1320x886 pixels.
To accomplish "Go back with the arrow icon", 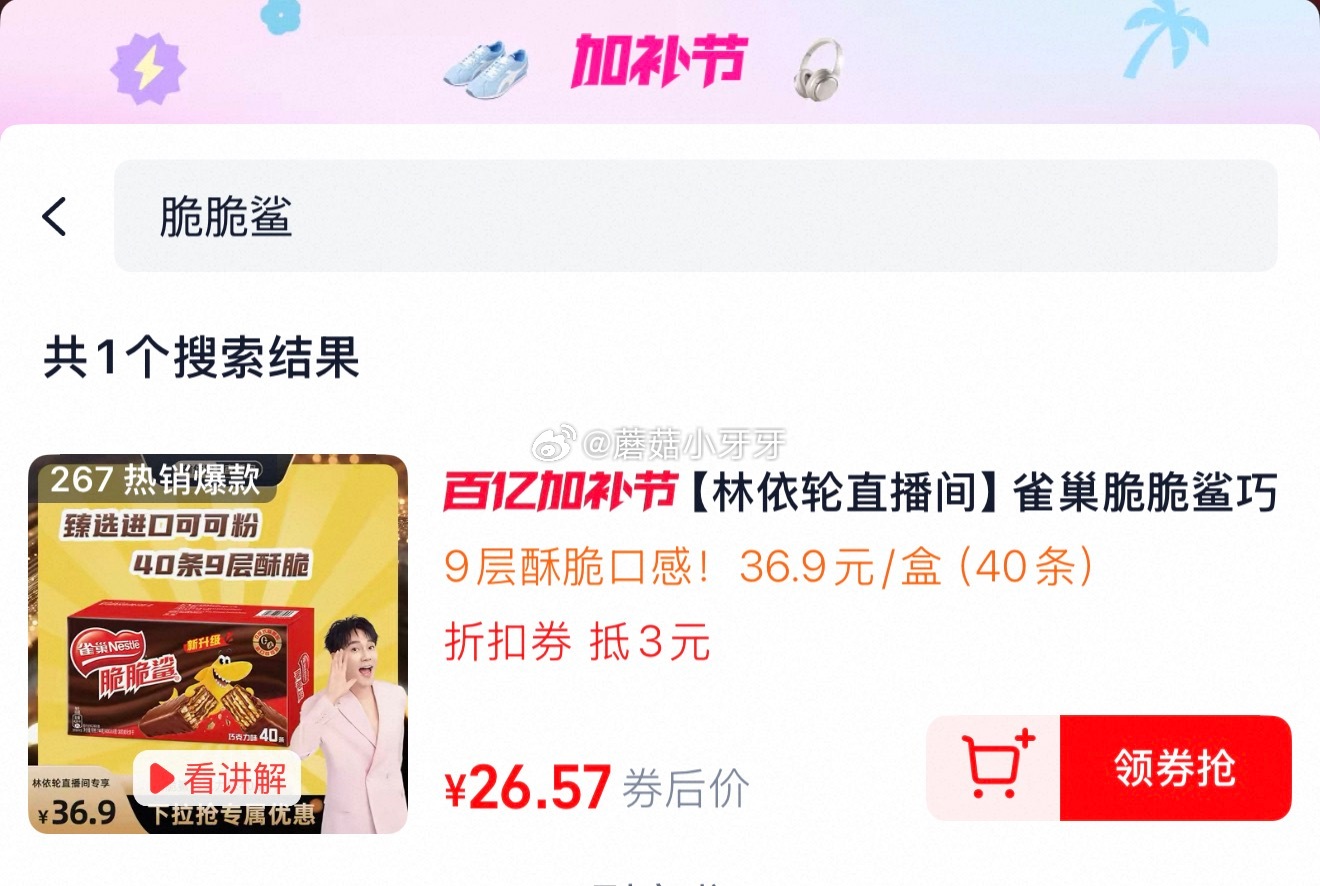I will (x=55, y=216).
